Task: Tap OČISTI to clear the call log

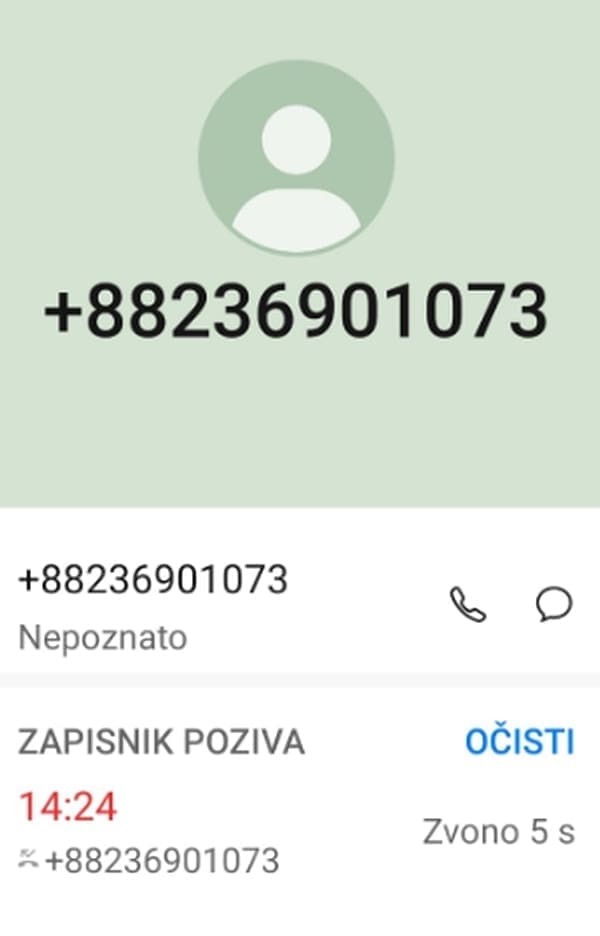Action: tap(519, 742)
